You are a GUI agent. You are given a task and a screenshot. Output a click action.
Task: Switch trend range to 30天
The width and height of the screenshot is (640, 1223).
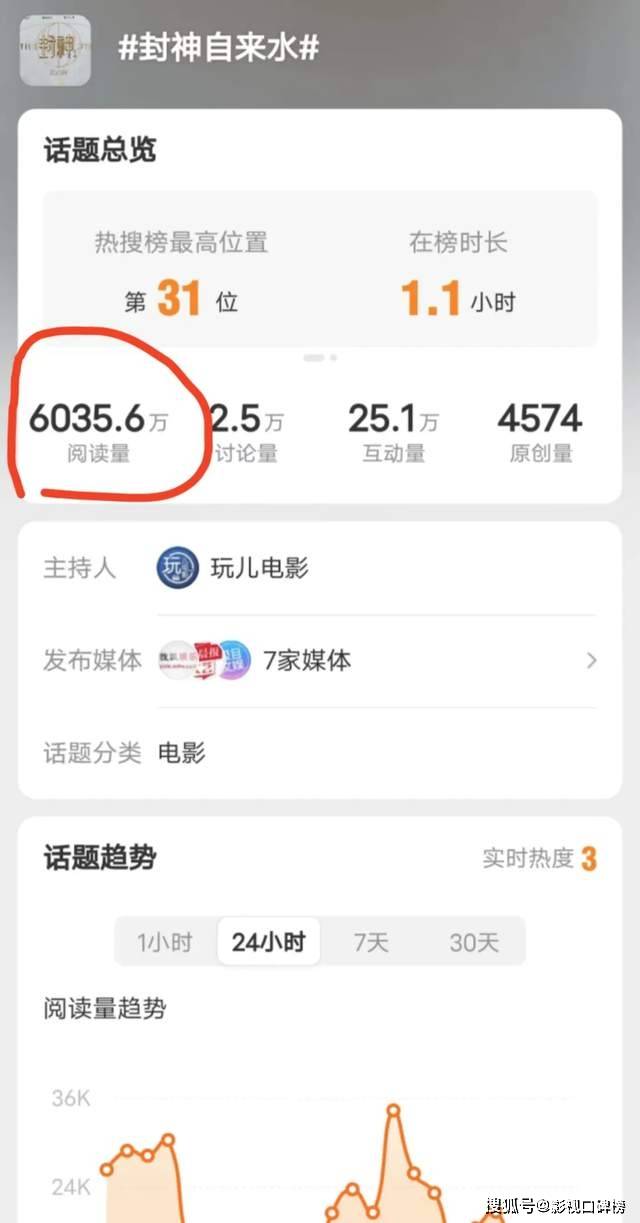[474, 942]
